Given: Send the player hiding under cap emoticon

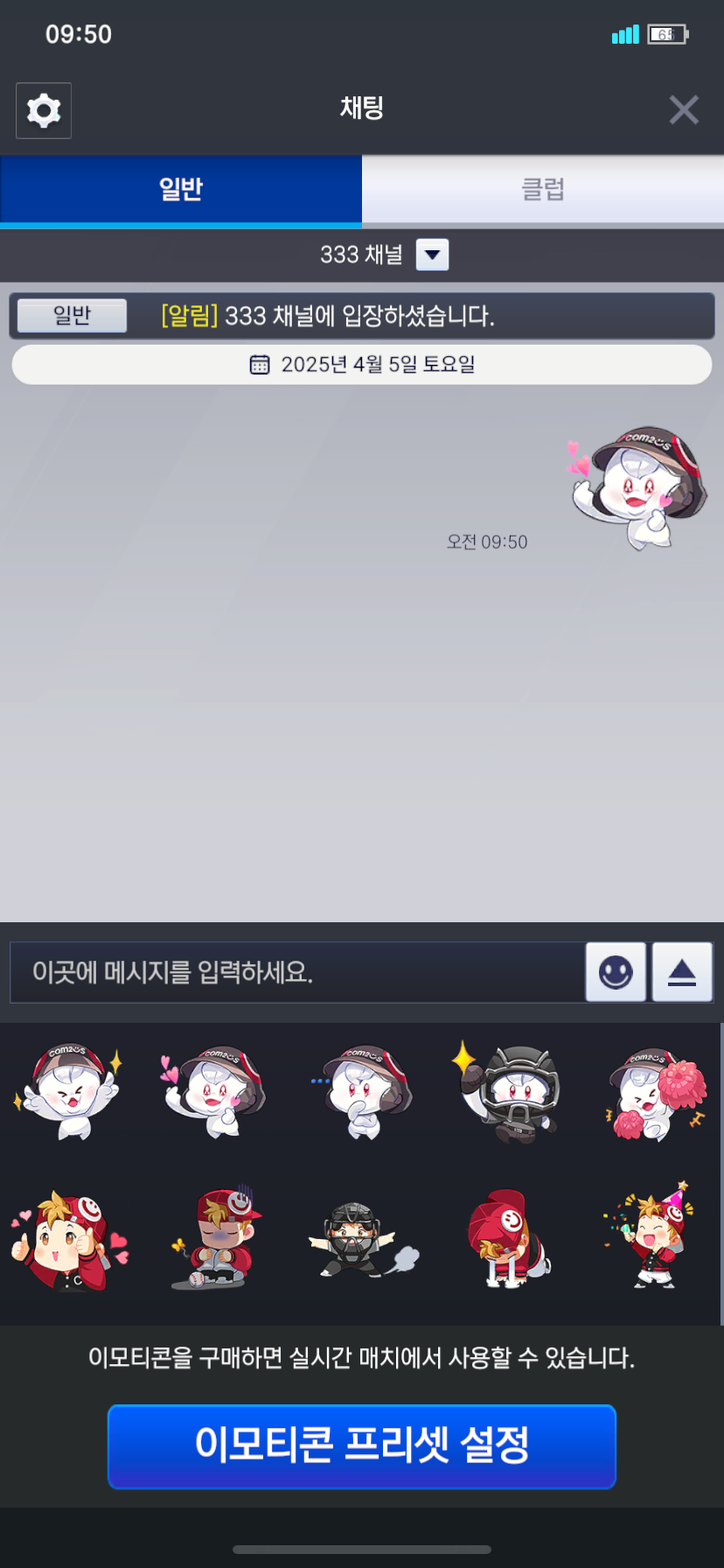Looking at the screenshot, I should (x=507, y=1240).
